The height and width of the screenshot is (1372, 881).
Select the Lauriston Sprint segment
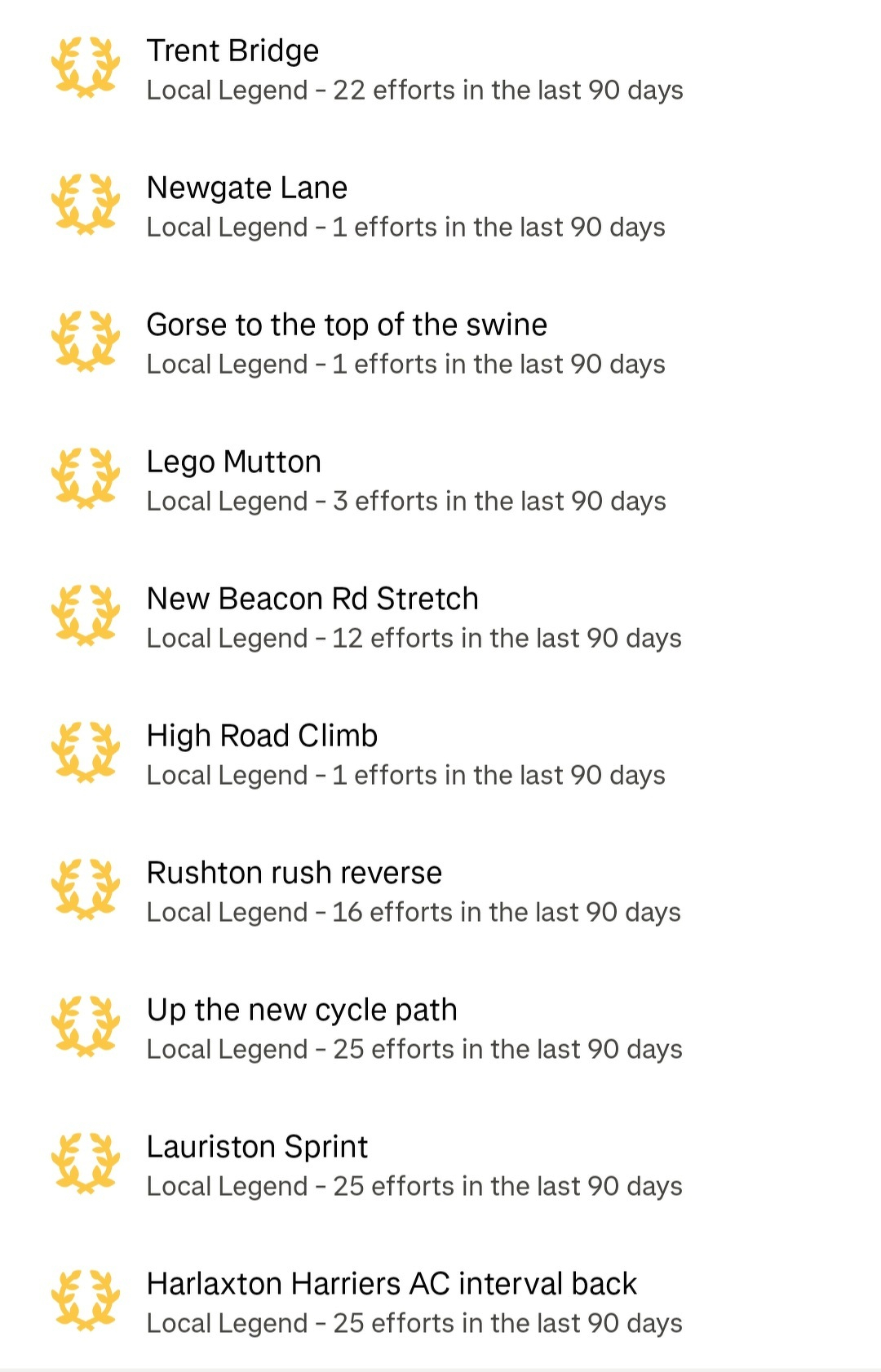point(257,1148)
